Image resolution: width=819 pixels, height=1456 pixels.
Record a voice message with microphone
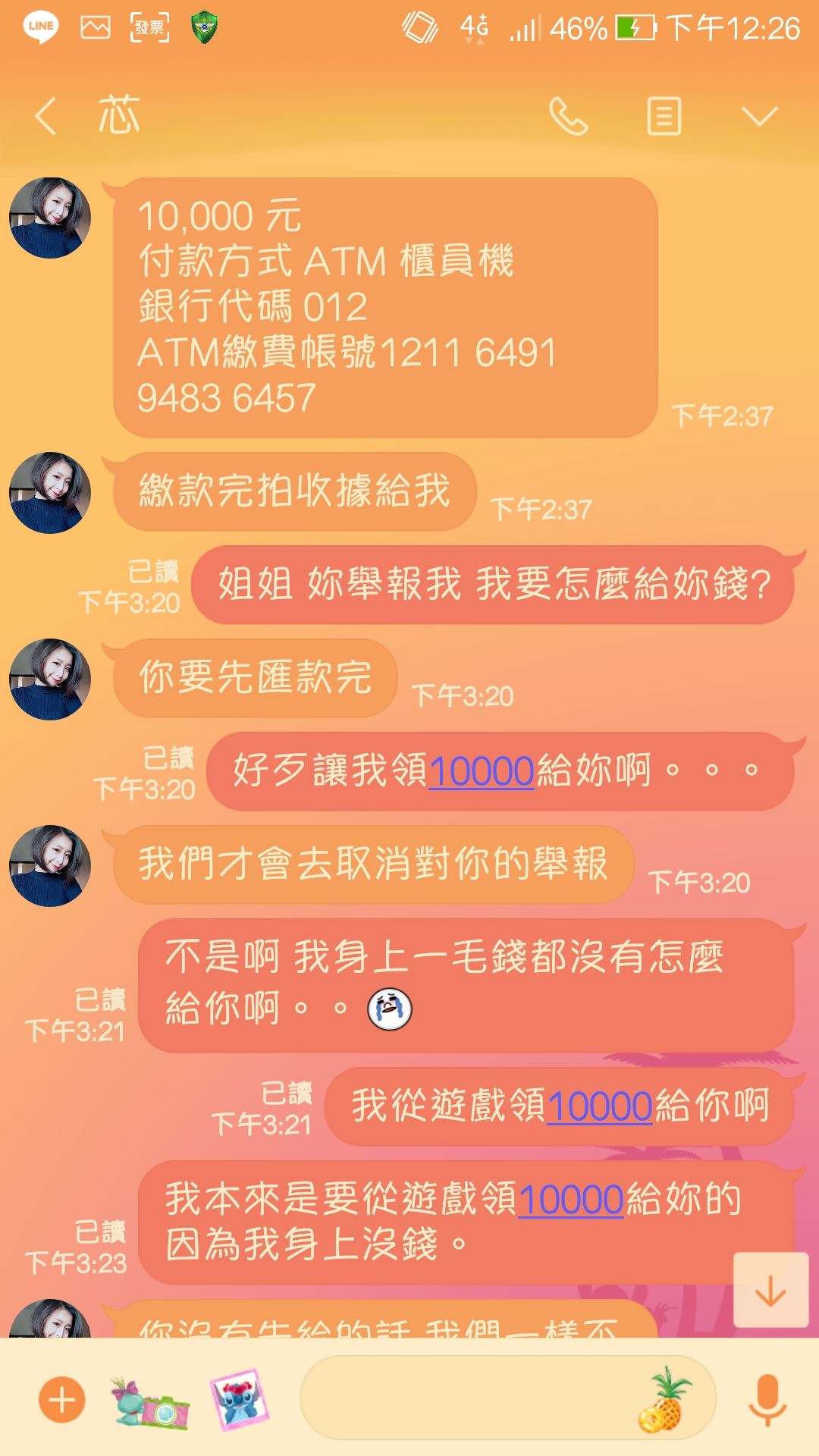767,1400
